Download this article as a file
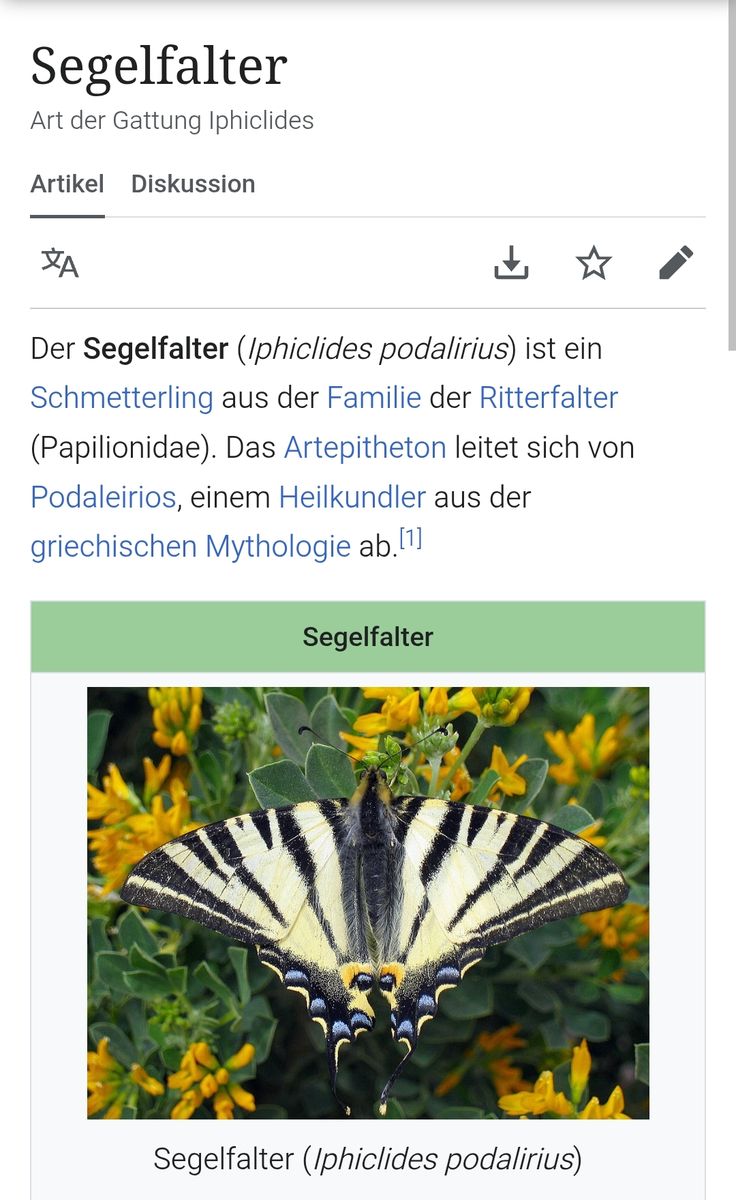 [511, 263]
